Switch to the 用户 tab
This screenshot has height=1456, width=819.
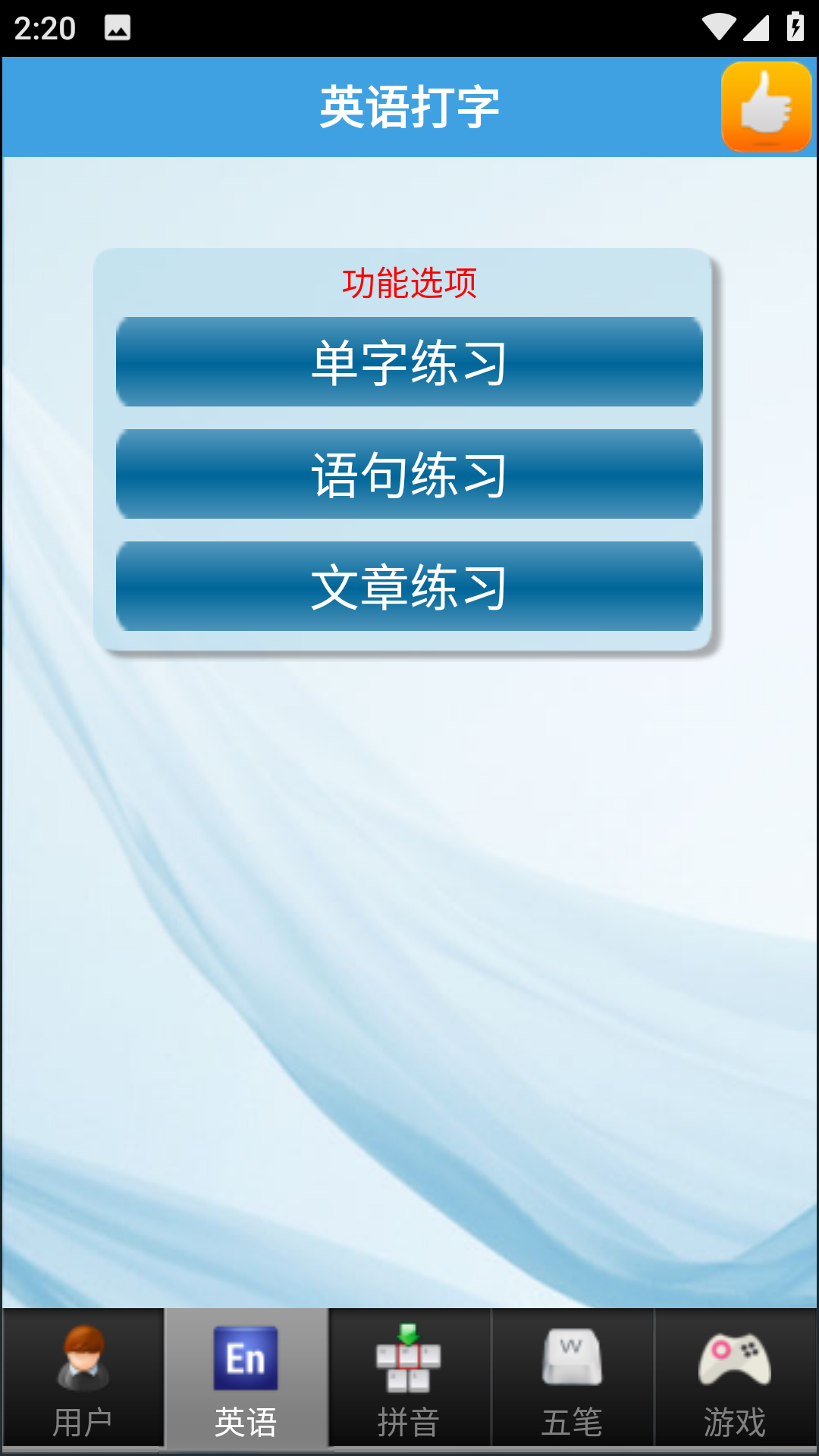(x=83, y=1380)
